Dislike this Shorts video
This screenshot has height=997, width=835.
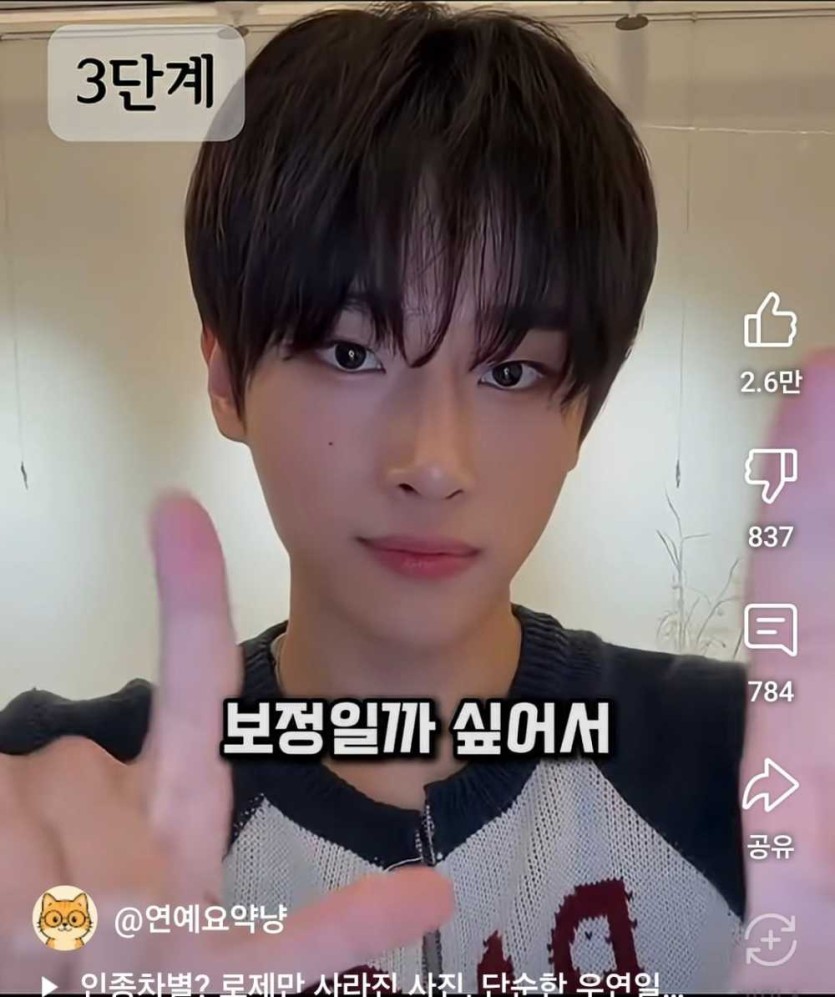770,476
